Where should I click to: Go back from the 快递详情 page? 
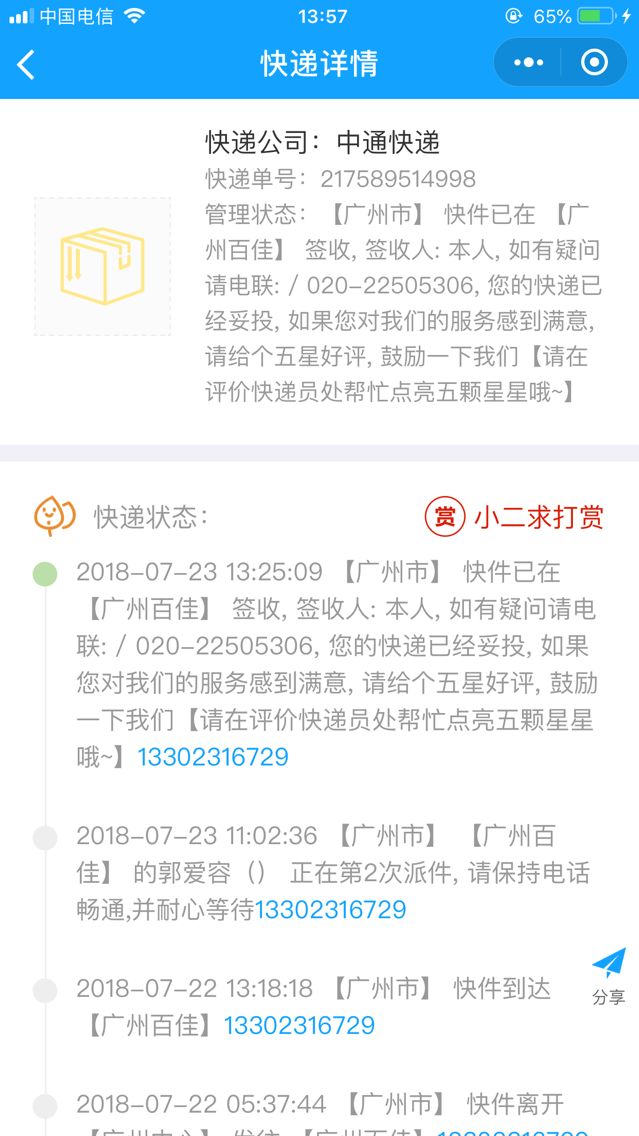[27, 64]
